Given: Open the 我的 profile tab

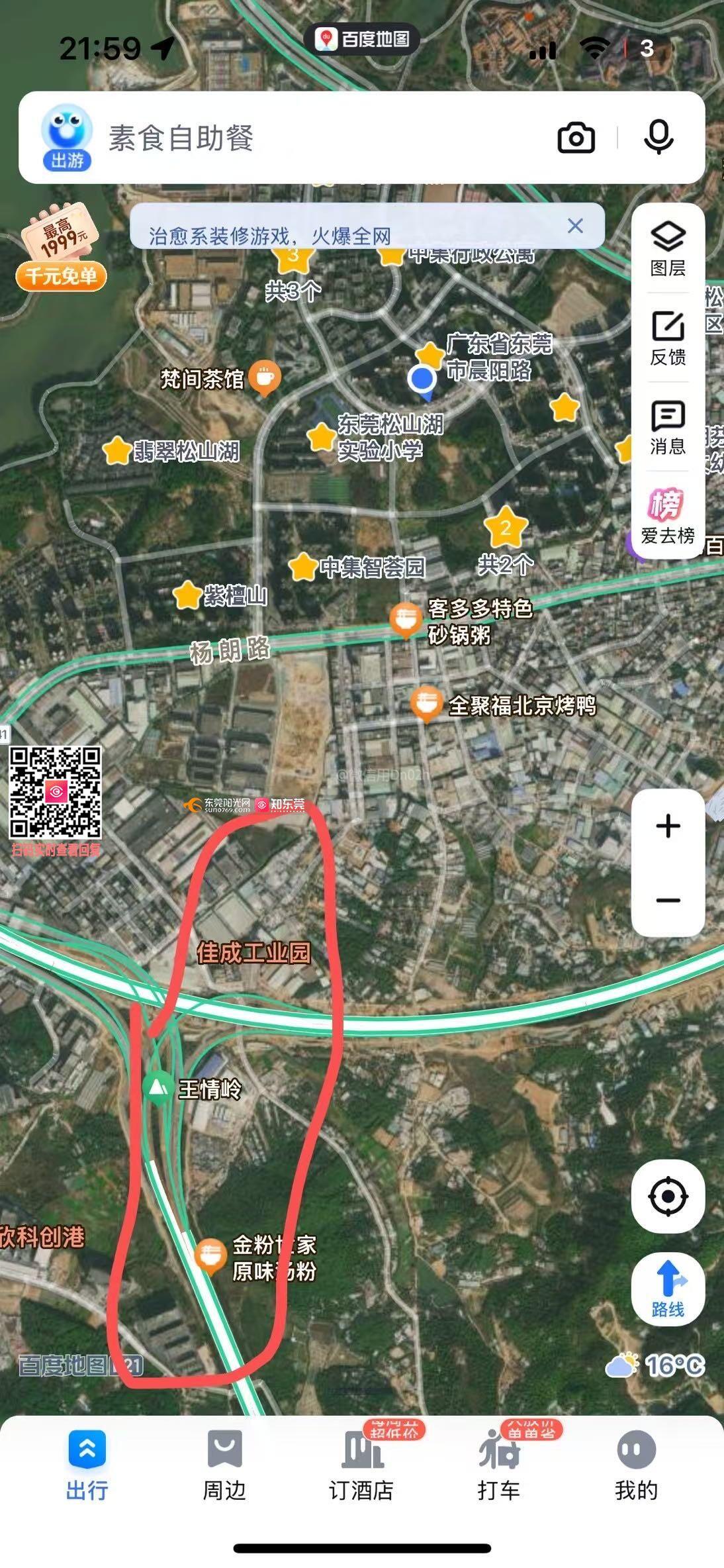Looking at the screenshot, I should (636, 1466).
